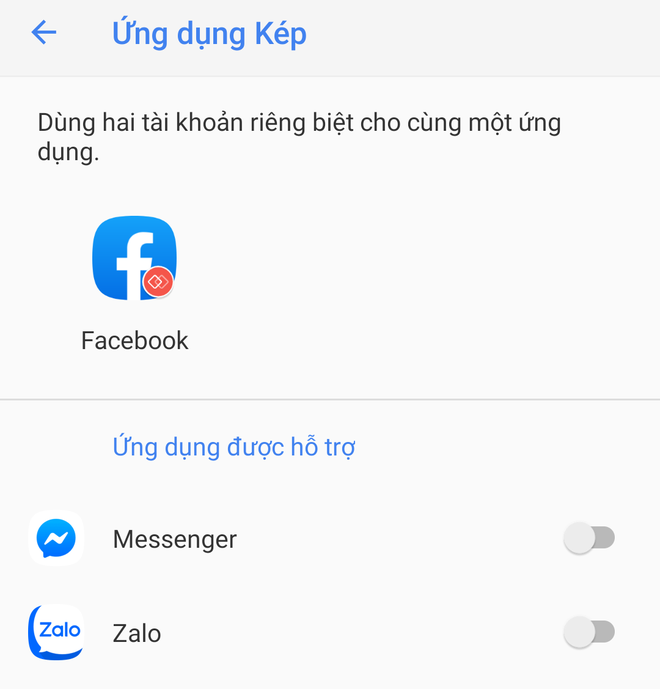Turn on the Zalo dual app switch

589,632
